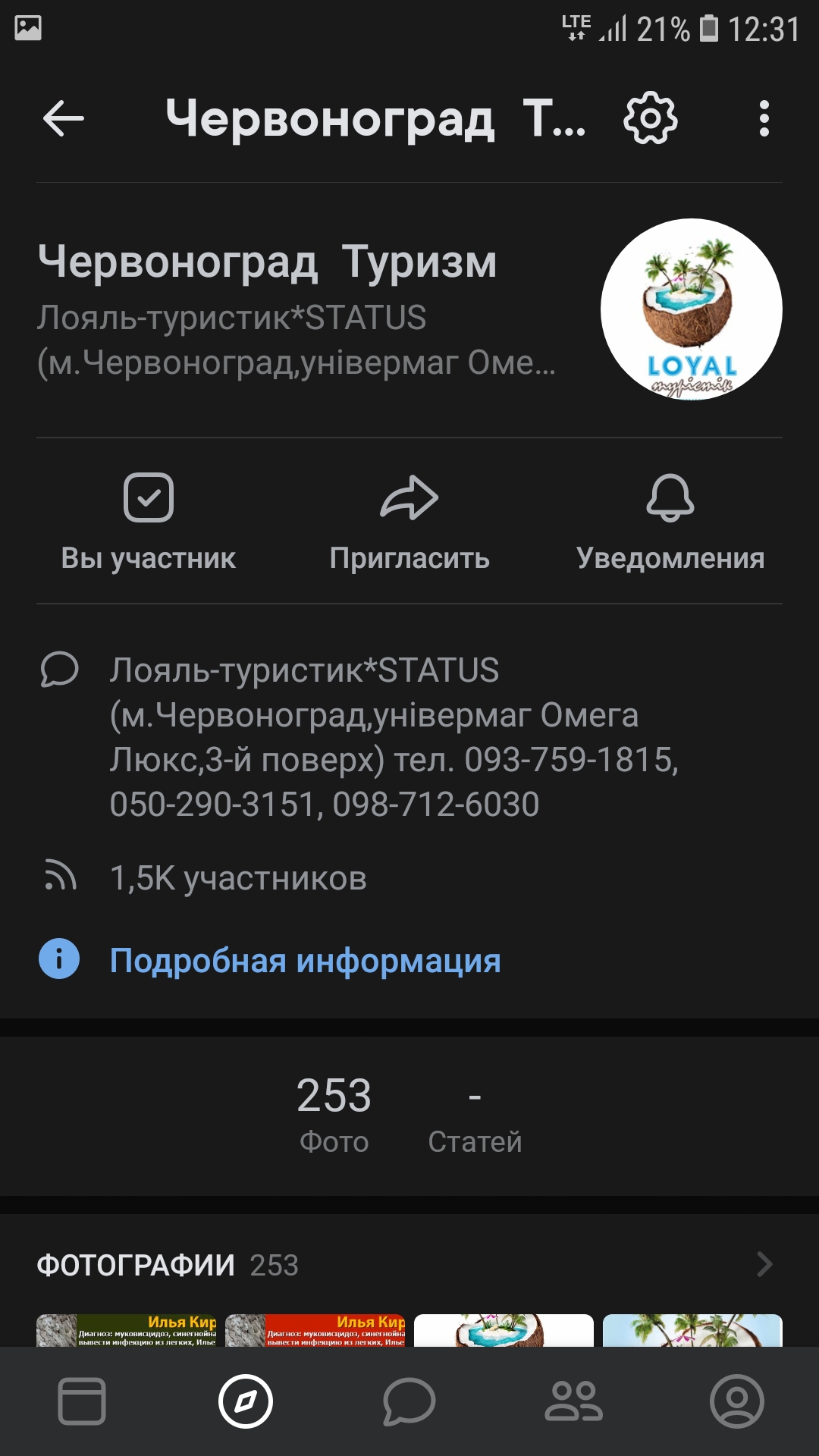Open Подробная информация link
This screenshot has width=819, height=1456.
(305, 960)
